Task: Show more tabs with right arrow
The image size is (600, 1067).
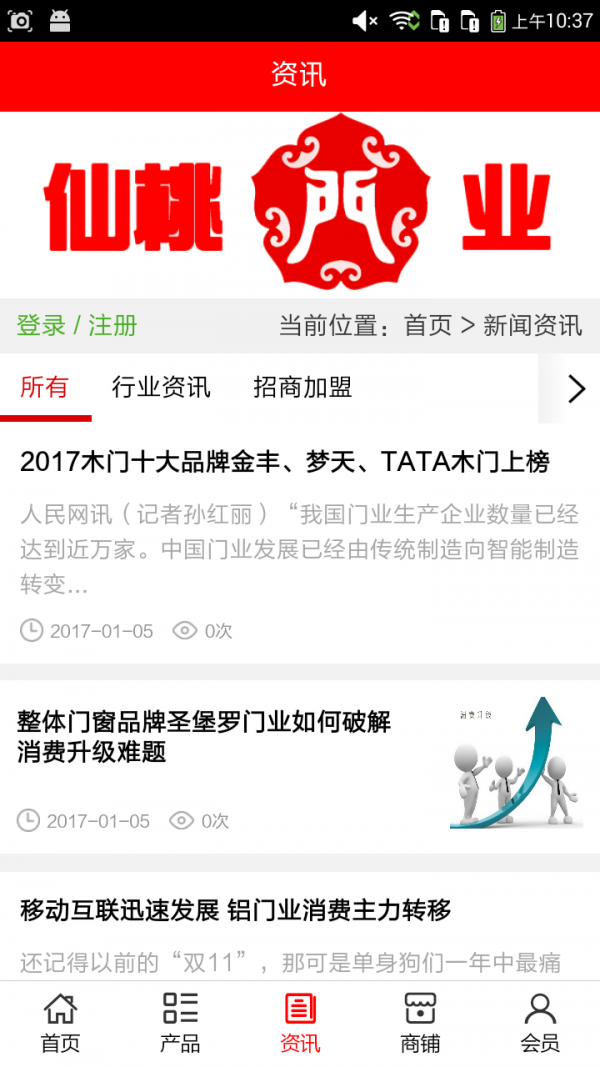Action: pos(576,389)
